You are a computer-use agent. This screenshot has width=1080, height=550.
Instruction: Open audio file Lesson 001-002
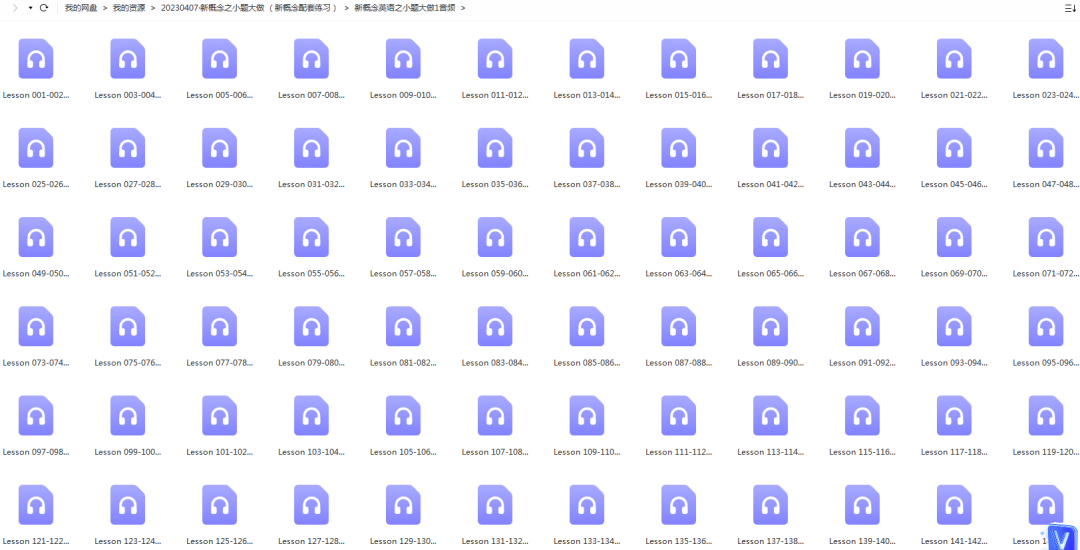click(36, 59)
